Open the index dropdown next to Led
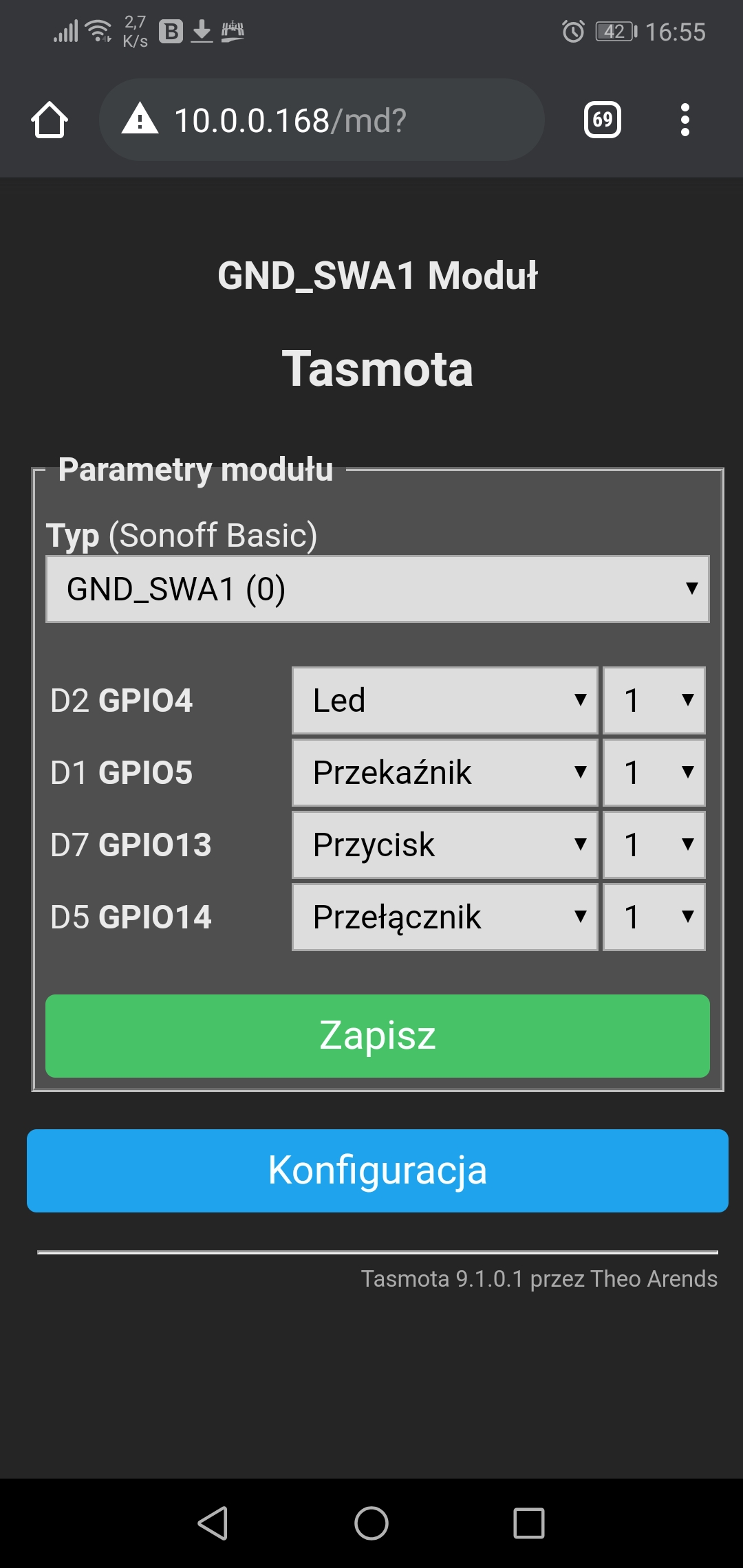The image size is (743, 1568). pos(654,701)
